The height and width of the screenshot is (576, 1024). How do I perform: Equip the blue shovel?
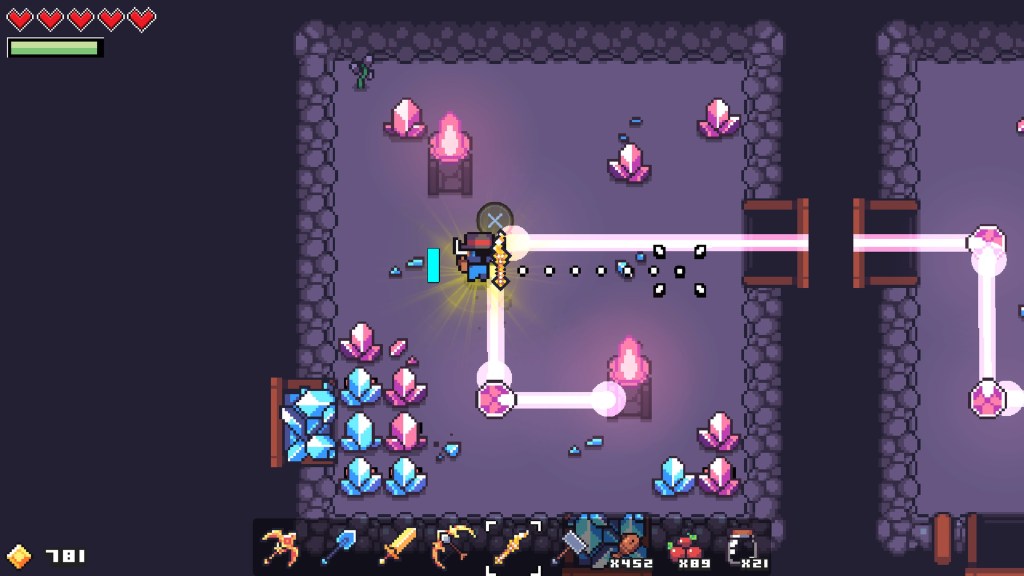click(x=338, y=546)
